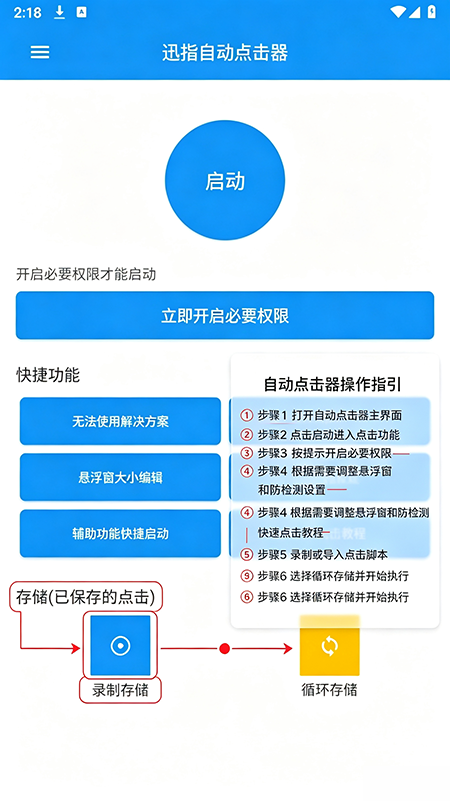Open 循环存储 loop storage

(329, 646)
